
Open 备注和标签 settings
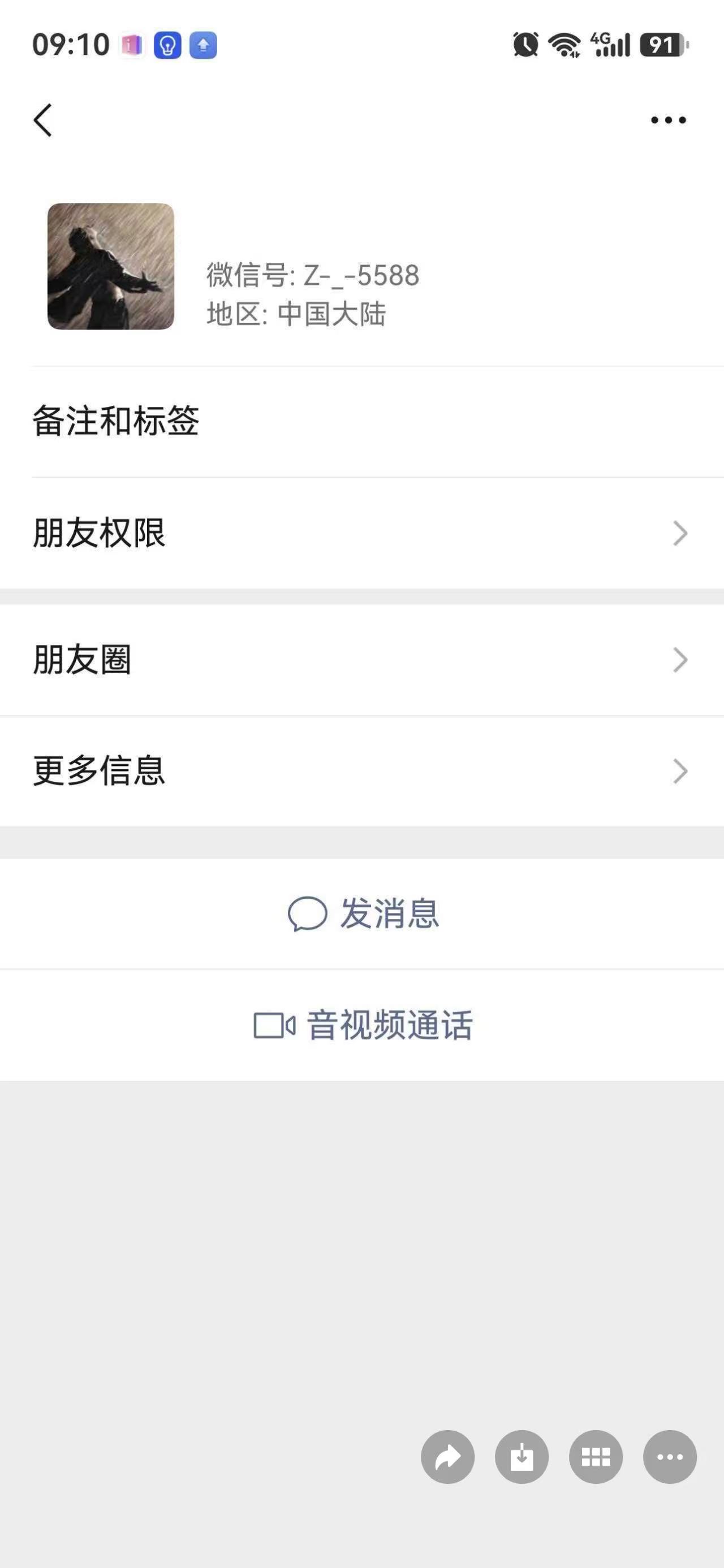pyautogui.click(x=361, y=421)
